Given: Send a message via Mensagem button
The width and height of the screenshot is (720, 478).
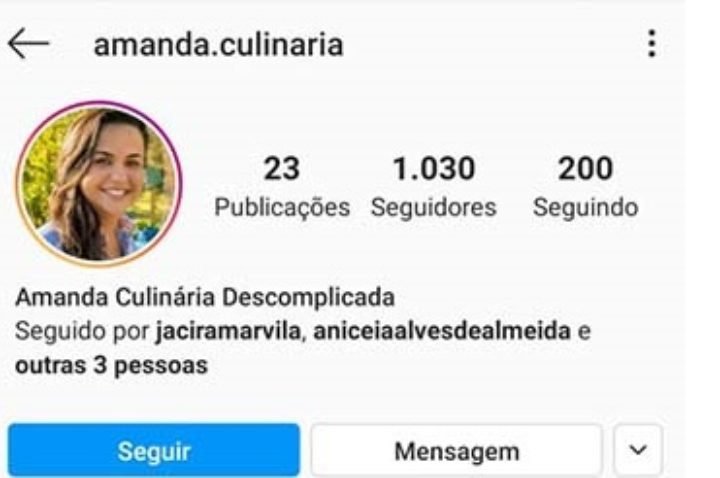Looking at the screenshot, I should click(456, 451).
